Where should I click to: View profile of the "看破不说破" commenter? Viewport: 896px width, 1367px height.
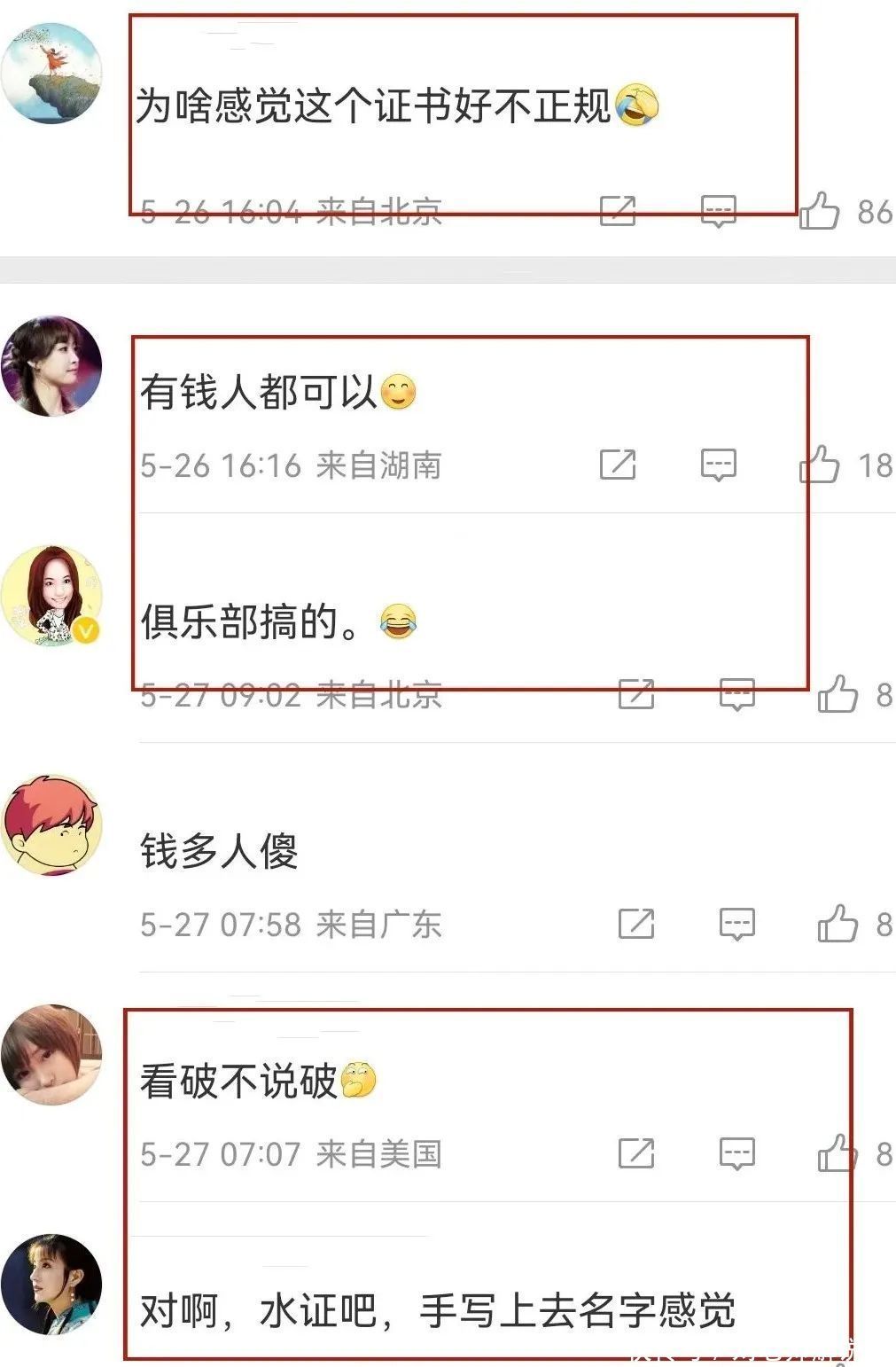click(x=51, y=1055)
